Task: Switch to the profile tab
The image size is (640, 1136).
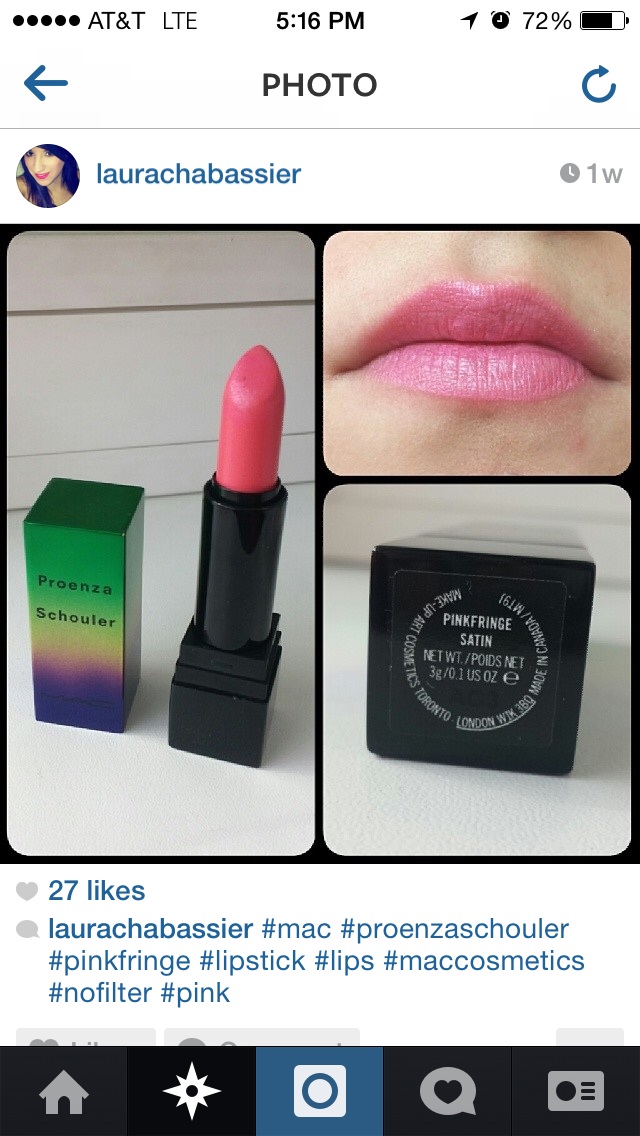Action: click(x=576, y=1091)
